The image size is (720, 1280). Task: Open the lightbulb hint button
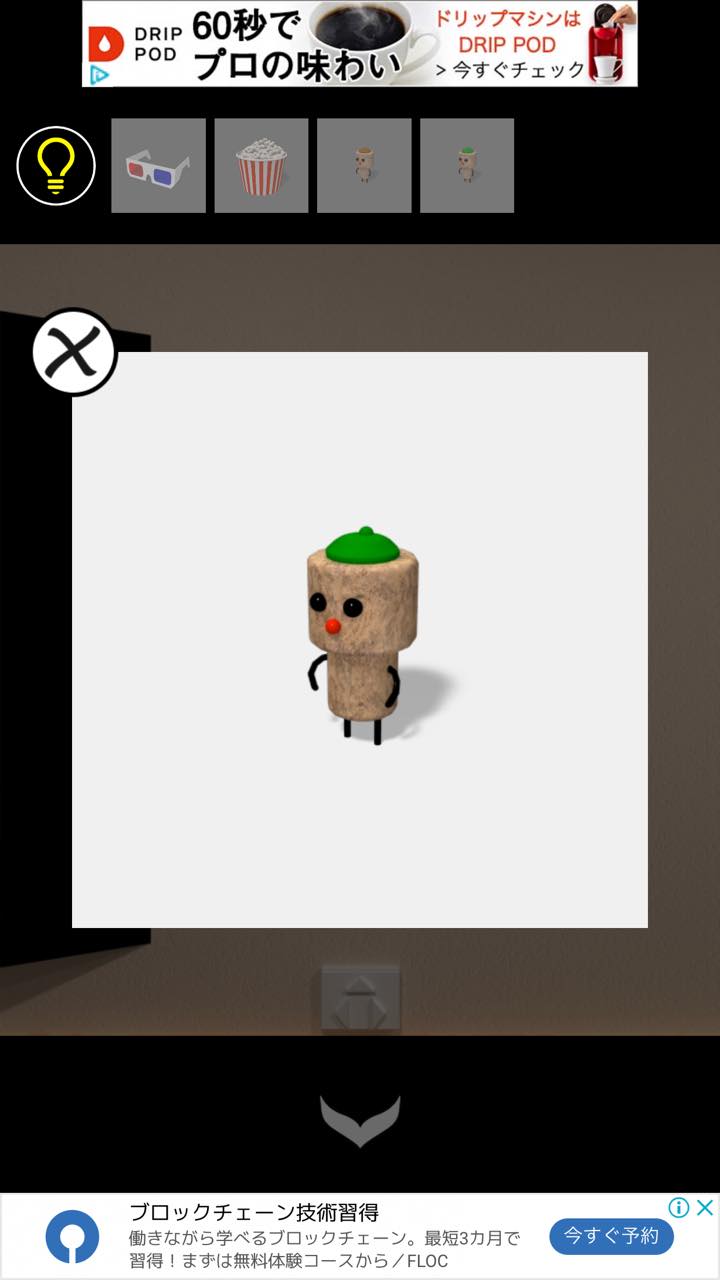coord(56,166)
